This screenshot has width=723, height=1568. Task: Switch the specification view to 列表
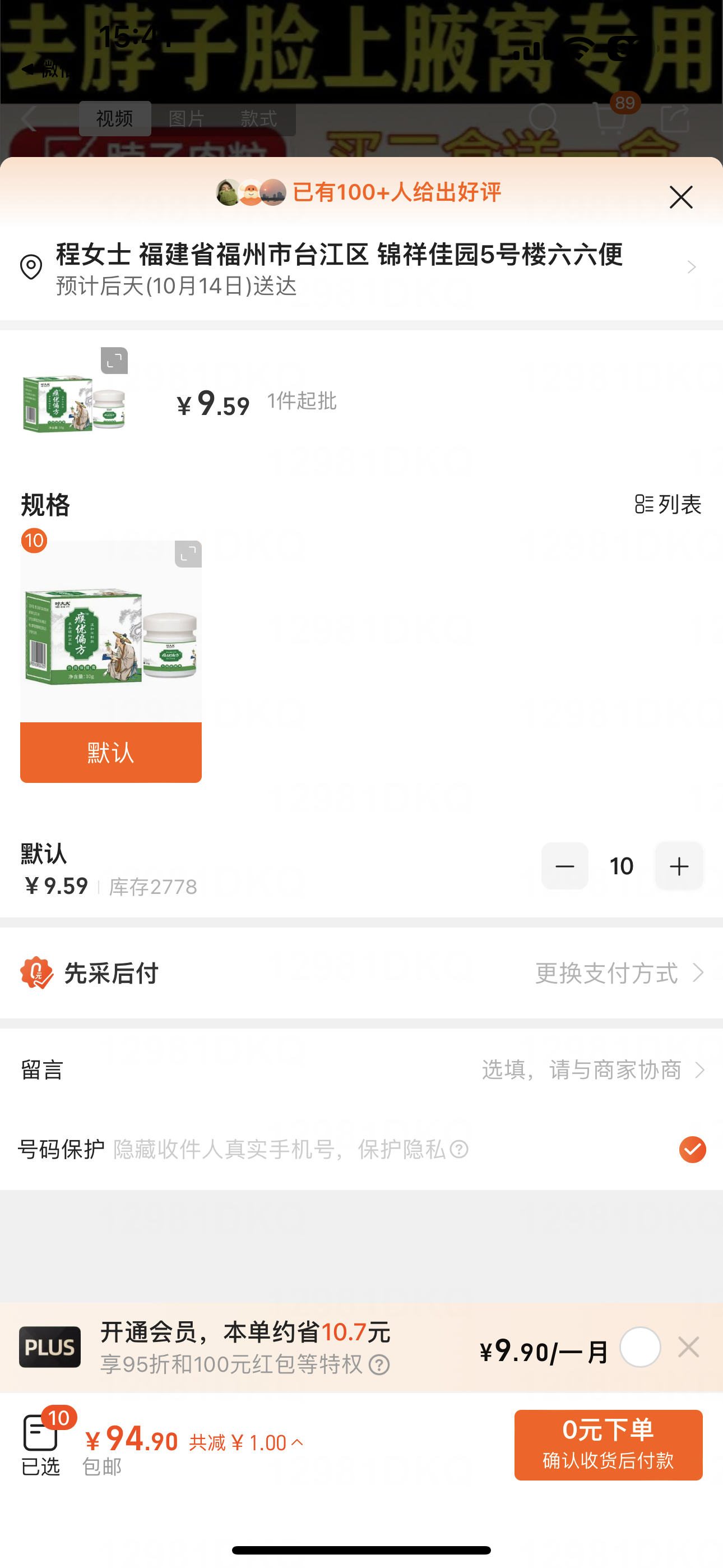[x=668, y=504]
